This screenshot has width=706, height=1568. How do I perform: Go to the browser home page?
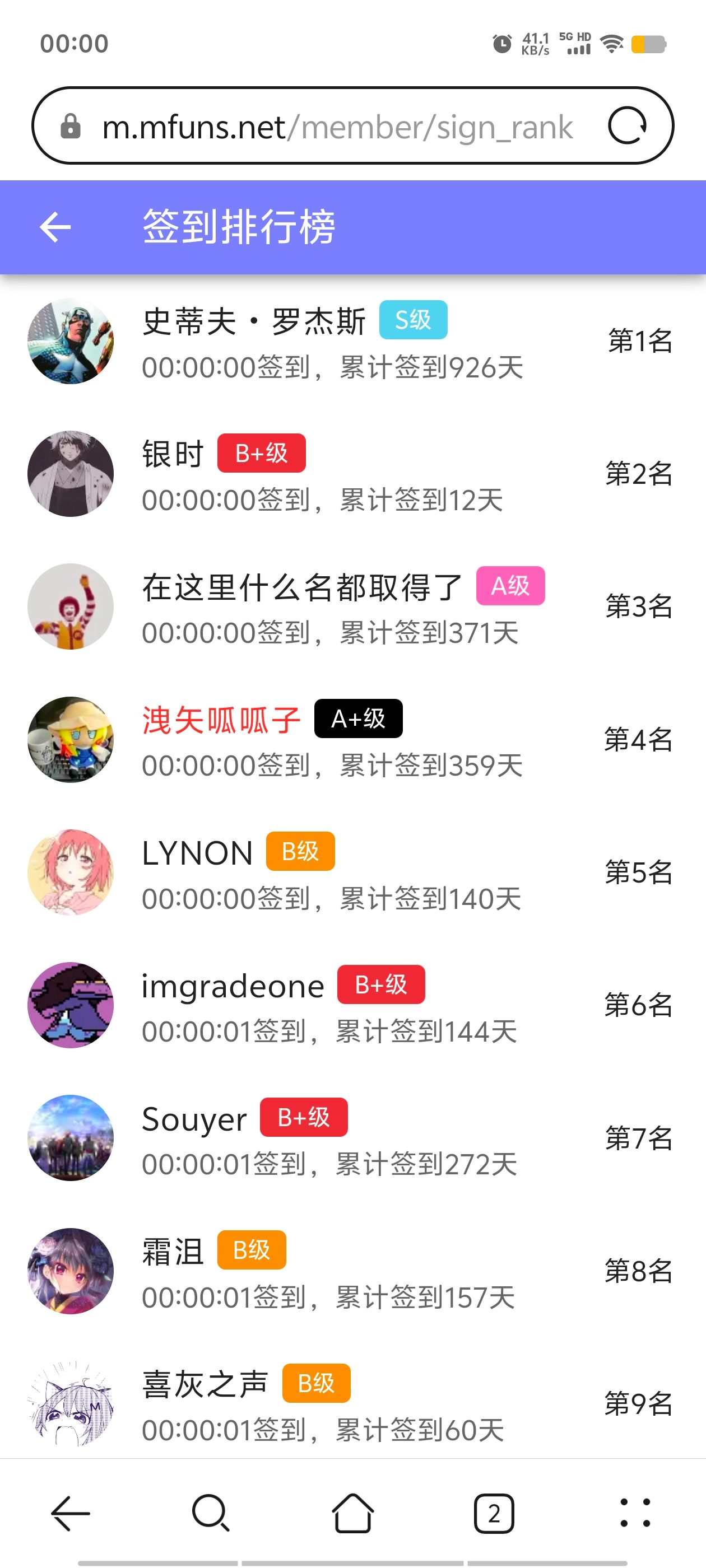pos(352,1513)
